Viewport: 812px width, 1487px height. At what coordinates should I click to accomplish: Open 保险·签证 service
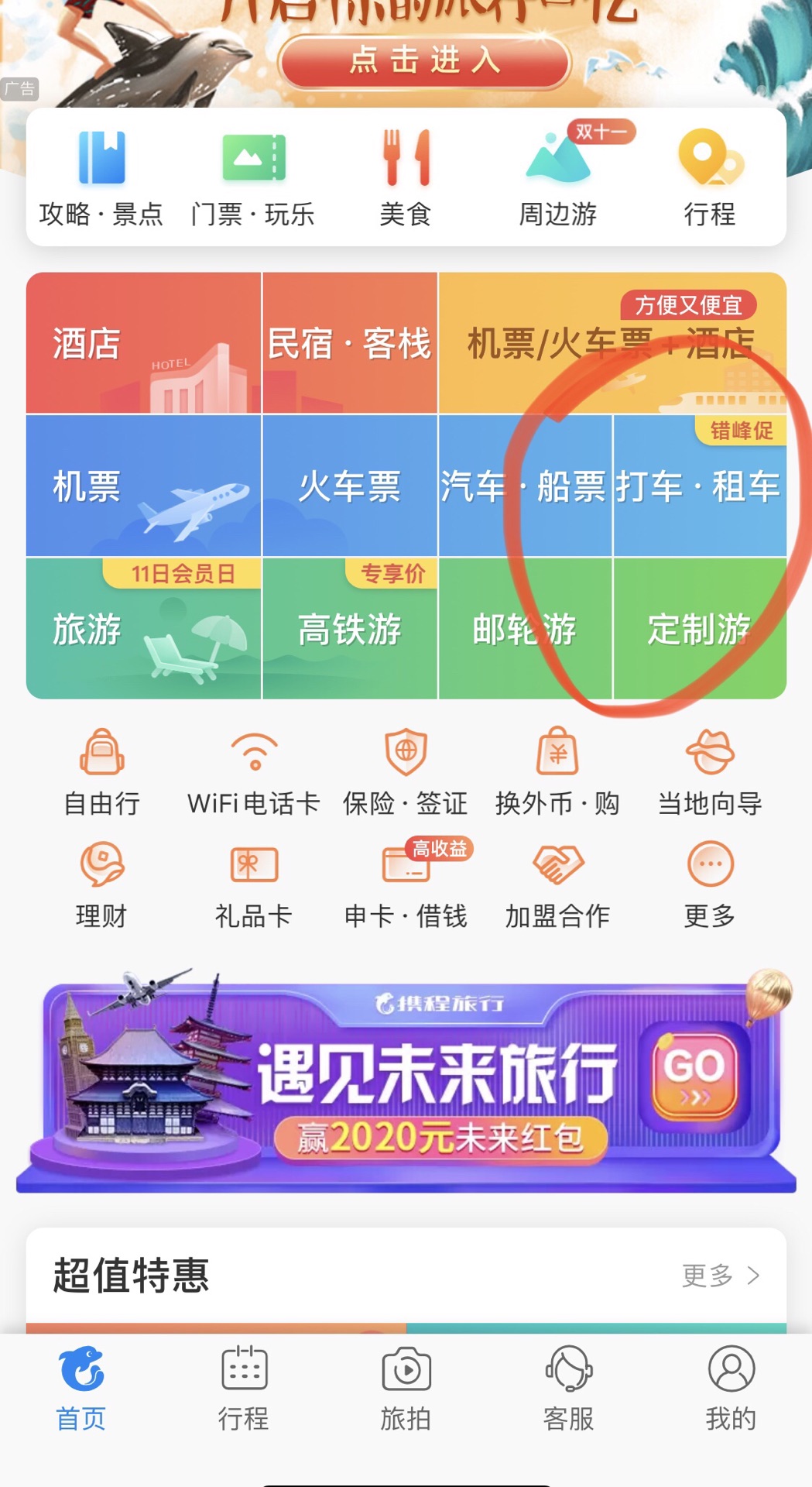click(406, 772)
